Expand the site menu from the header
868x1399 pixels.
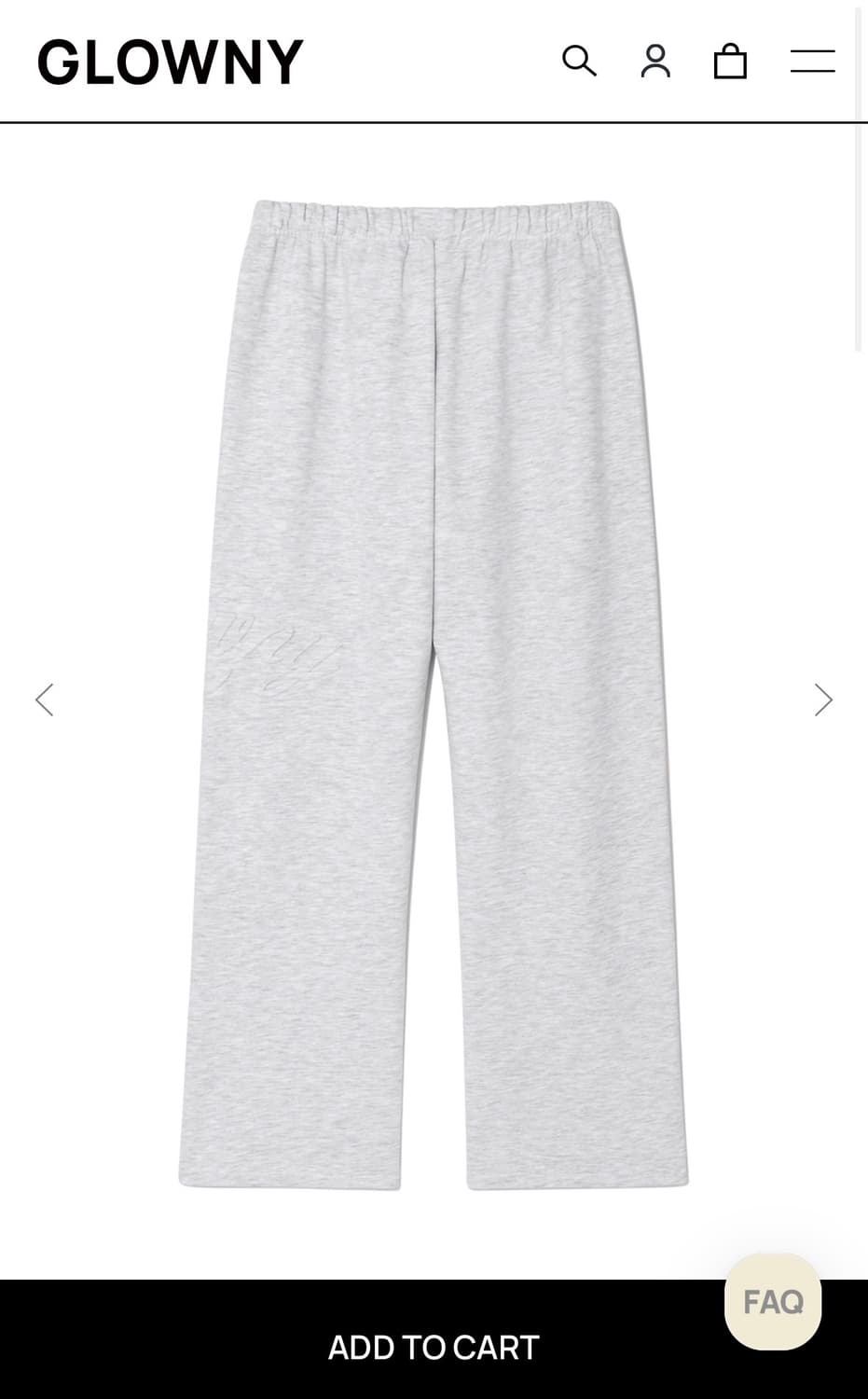(x=812, y=61)
